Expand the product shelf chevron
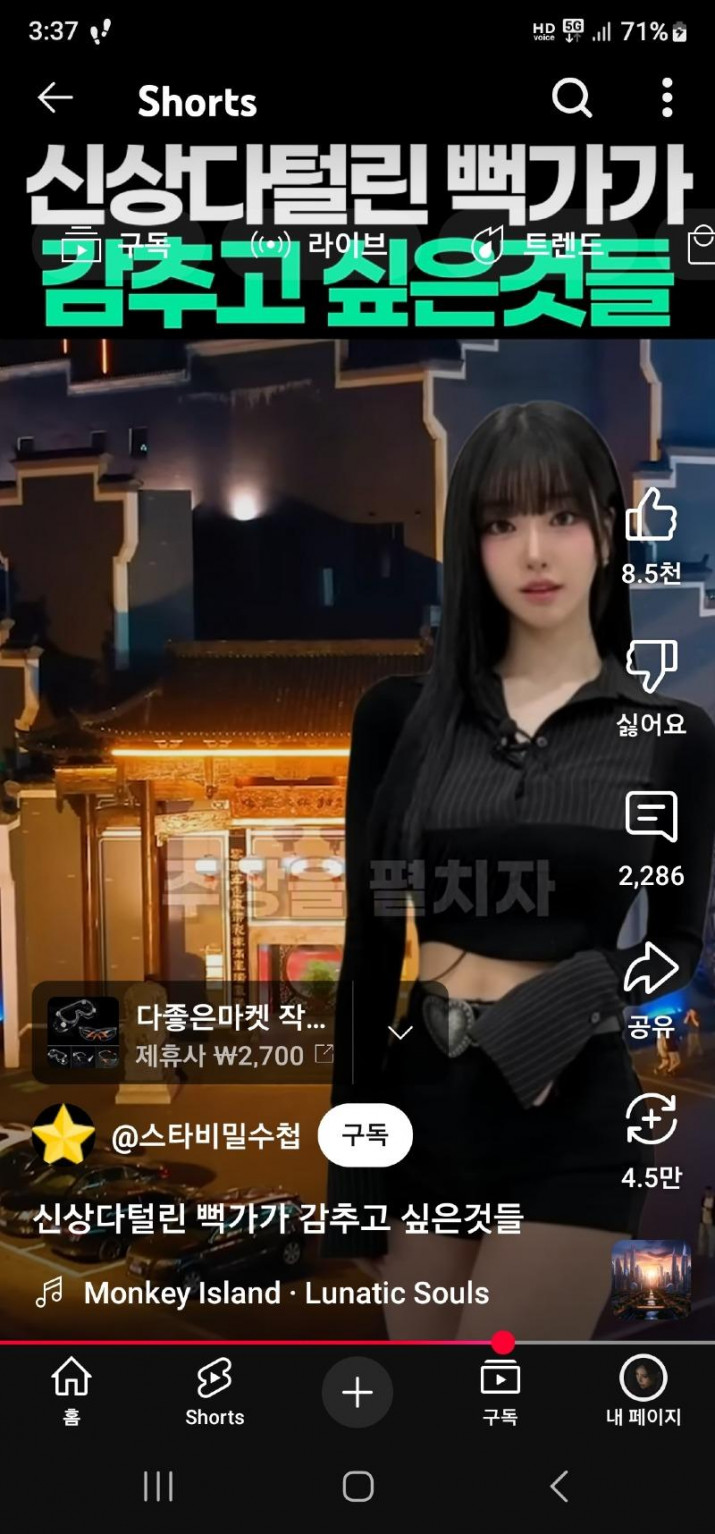Screen dimensions: 715x1534 point(400,1032)
